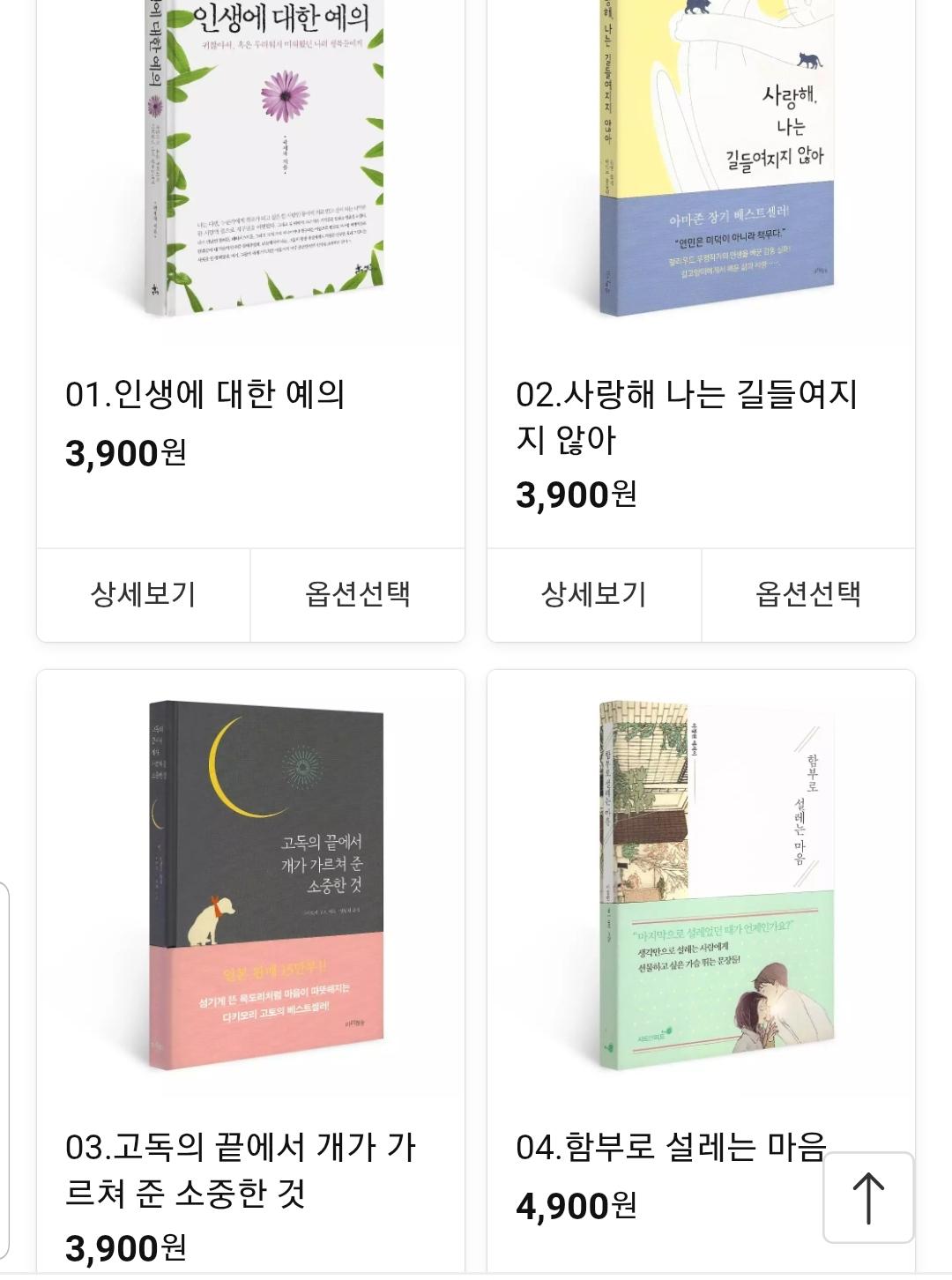Open the 인생에 대한 예의 book cover
This screenshot has height=1280, width=952.
click(264, 157)
